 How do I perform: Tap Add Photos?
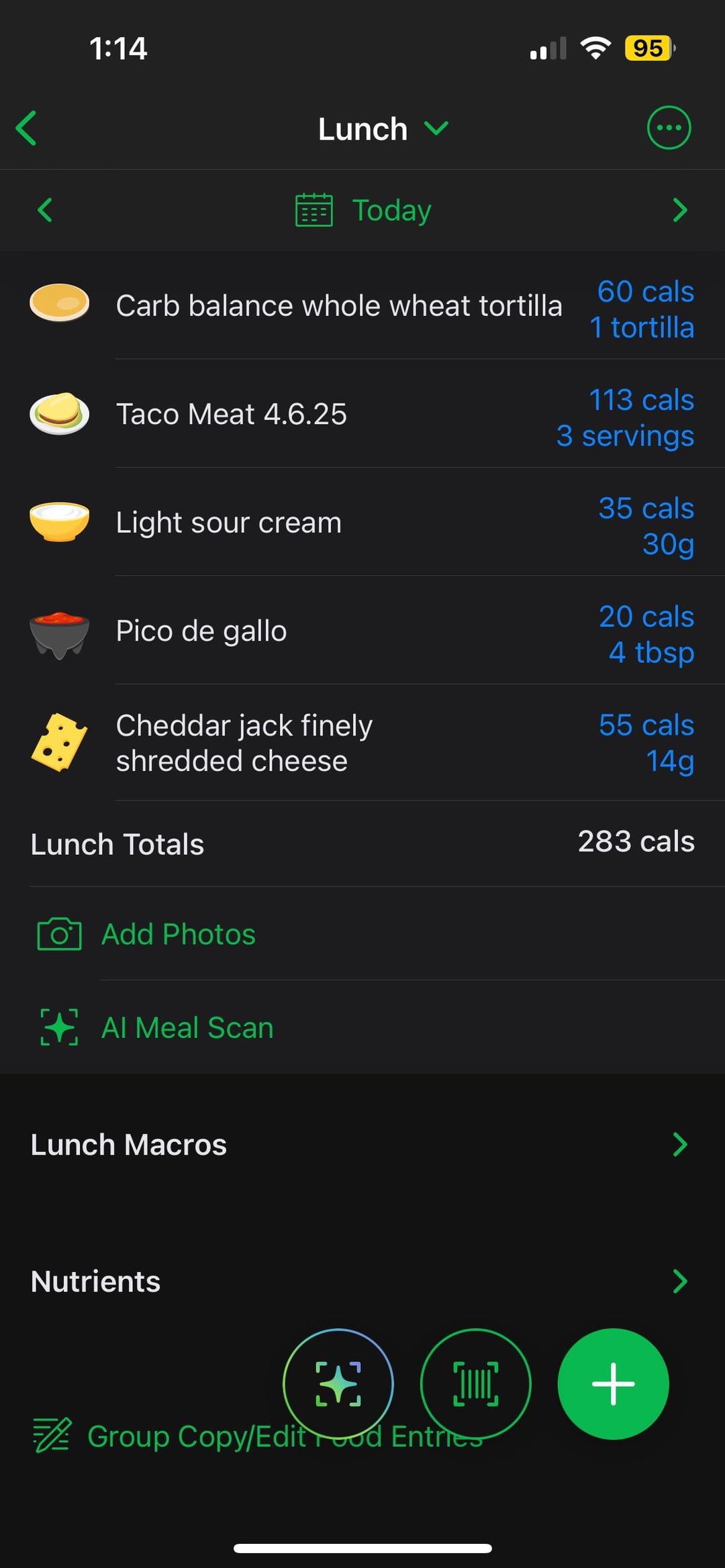tap(362, 934)
